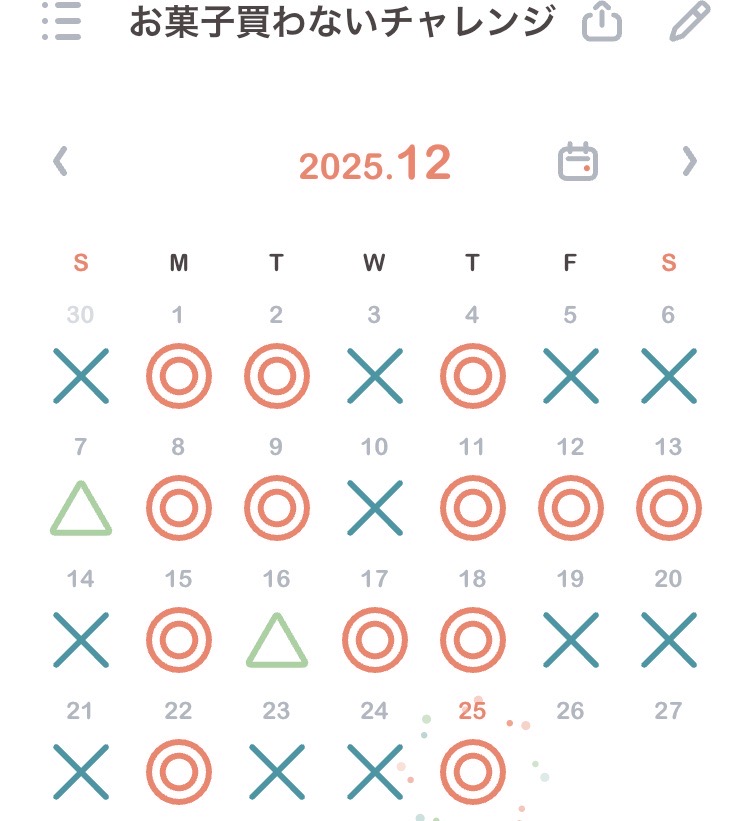The height and width of the screenshot is (821, 750).
Task: Select today's mark on December 25
Action: [x=472, y=772]
